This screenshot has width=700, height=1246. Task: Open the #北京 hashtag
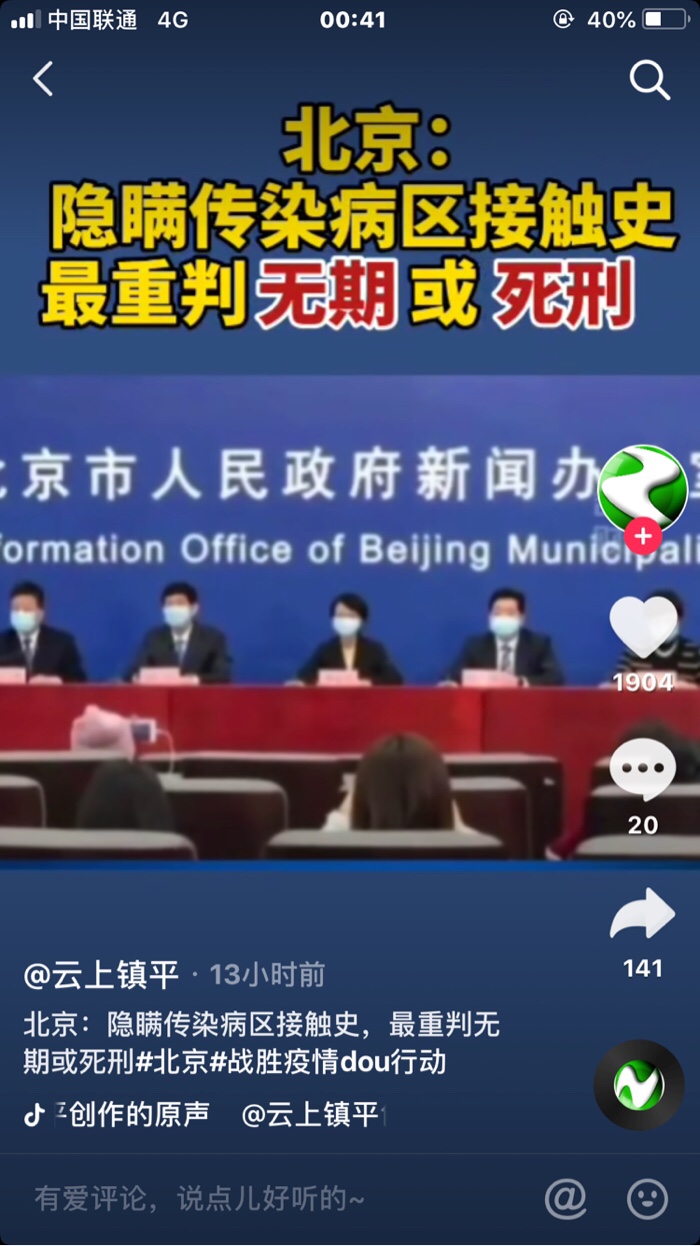coord(172,1061)
